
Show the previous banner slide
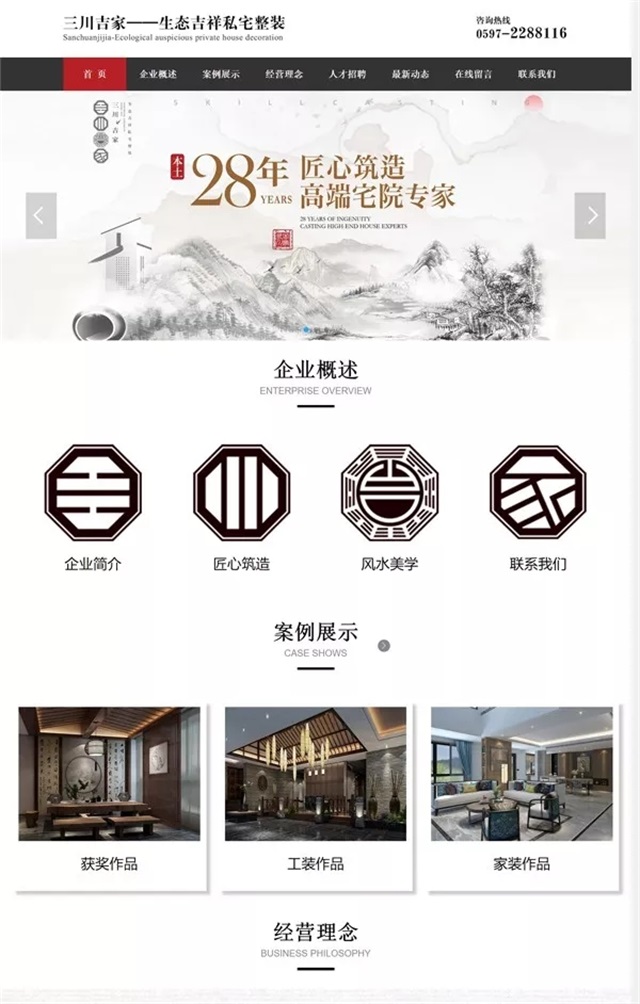tap(41, 215)
